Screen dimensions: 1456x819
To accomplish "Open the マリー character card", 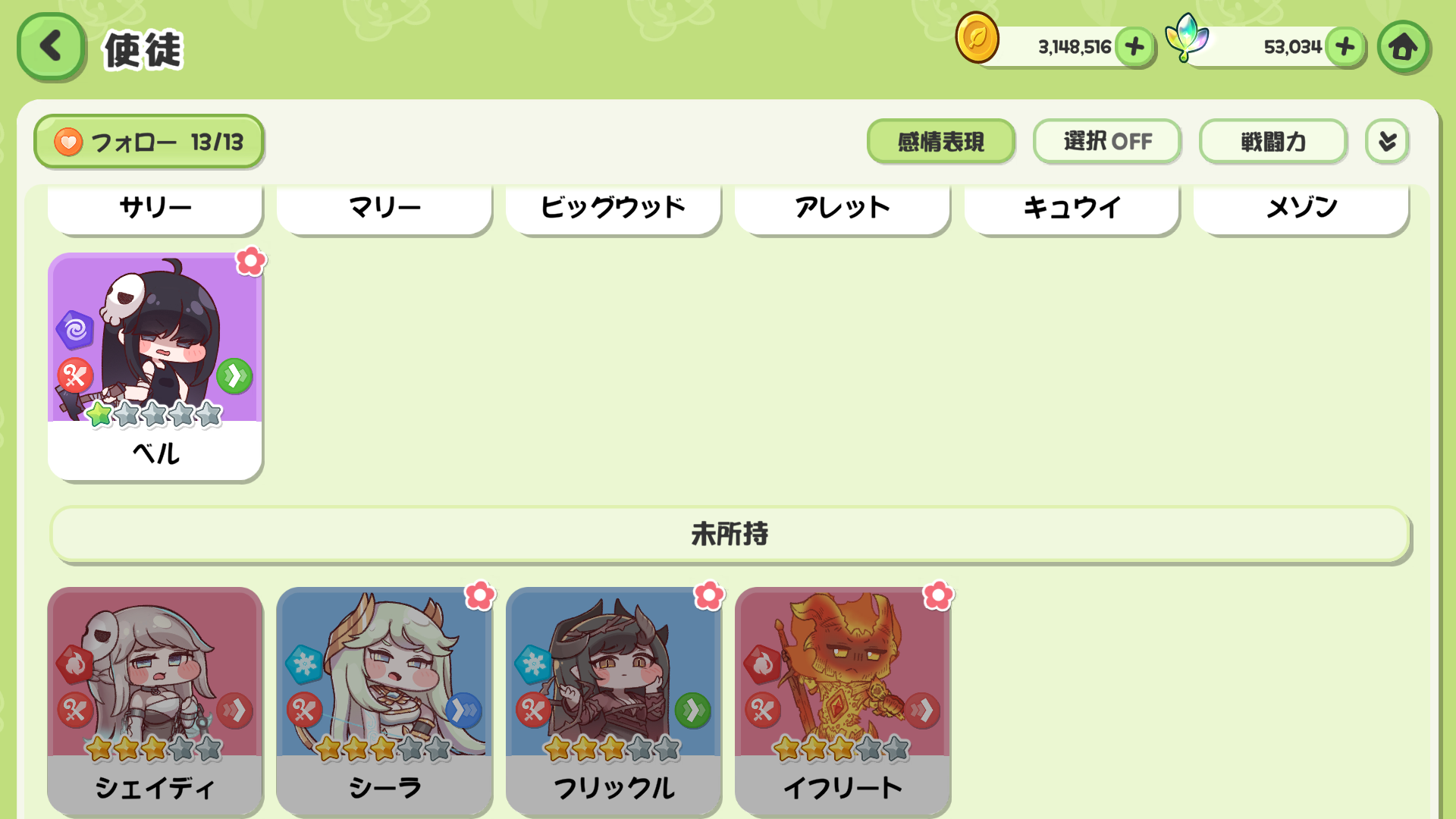I will tap(384, 208).
